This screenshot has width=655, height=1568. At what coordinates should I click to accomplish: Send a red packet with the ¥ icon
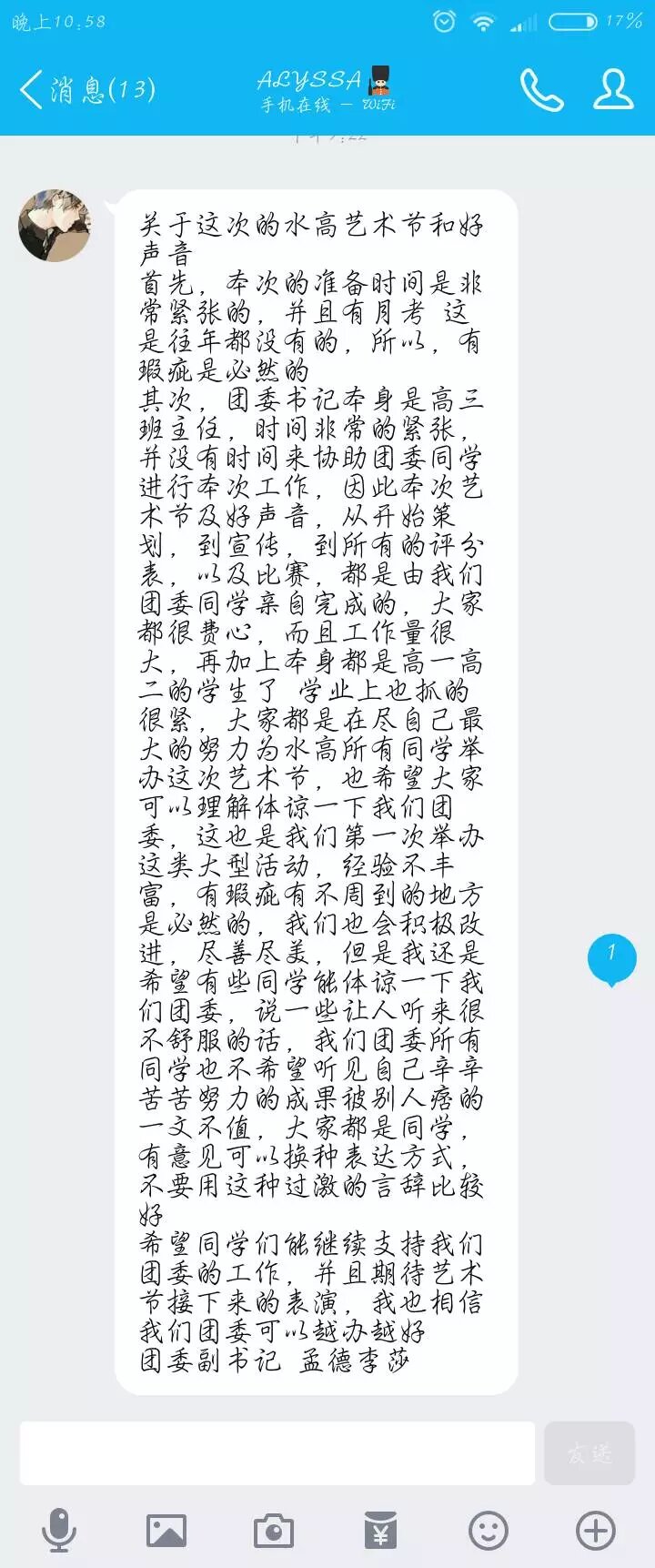(380, 1531)
